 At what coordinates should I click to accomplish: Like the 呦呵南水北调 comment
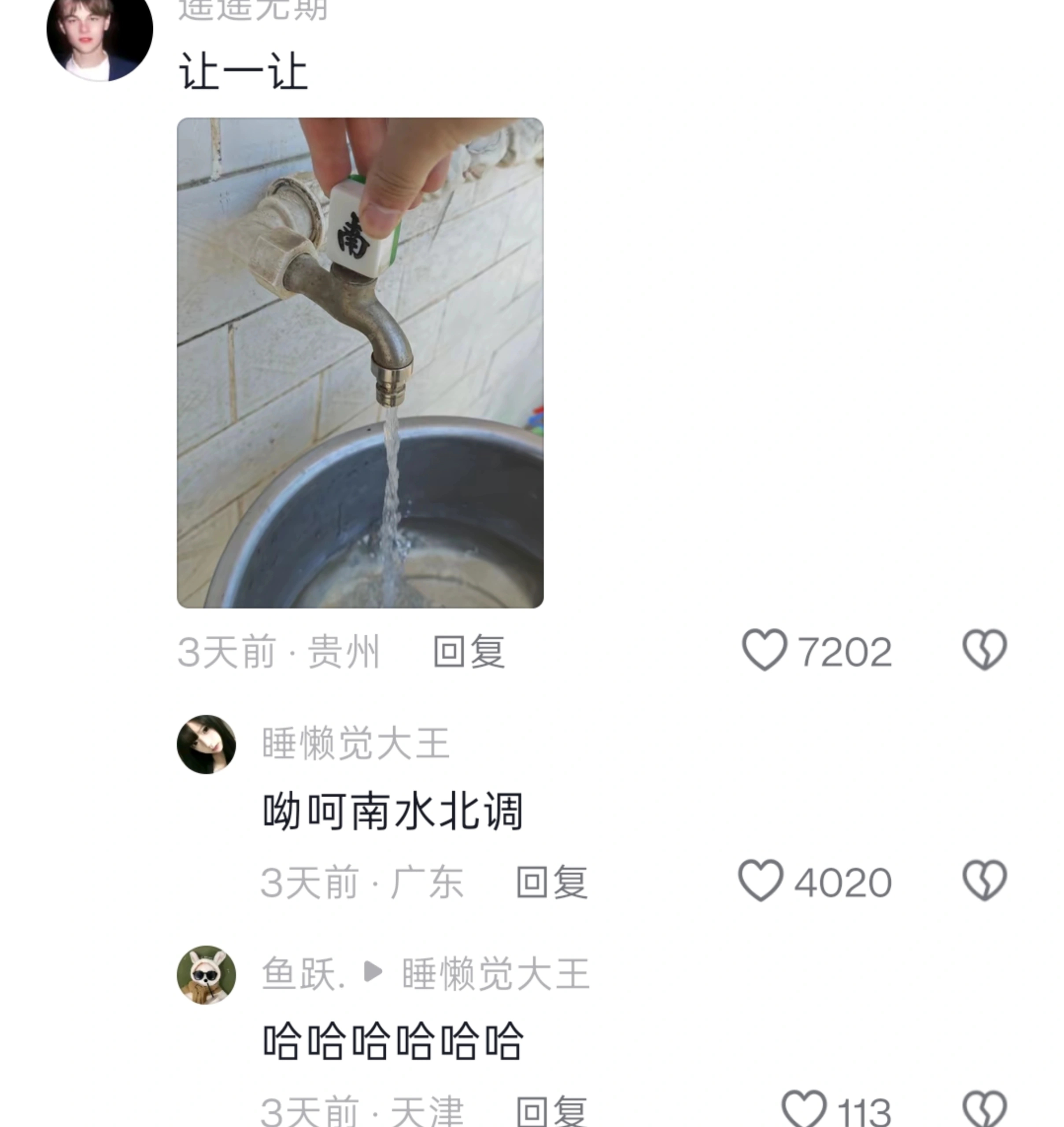[x=761, y=881]
